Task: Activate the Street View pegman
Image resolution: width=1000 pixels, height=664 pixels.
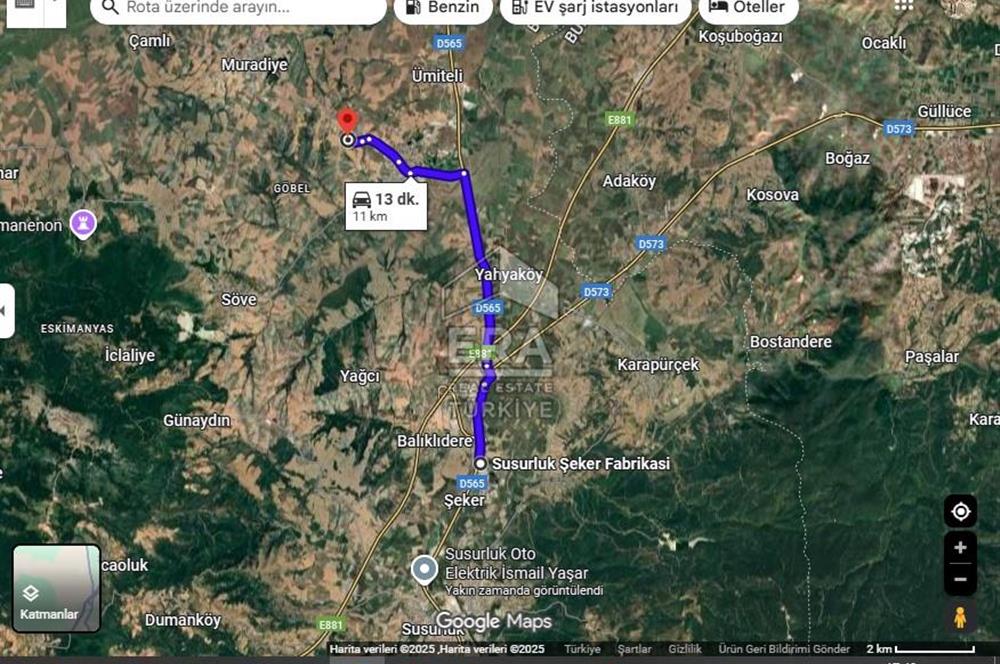Action: 960,618
